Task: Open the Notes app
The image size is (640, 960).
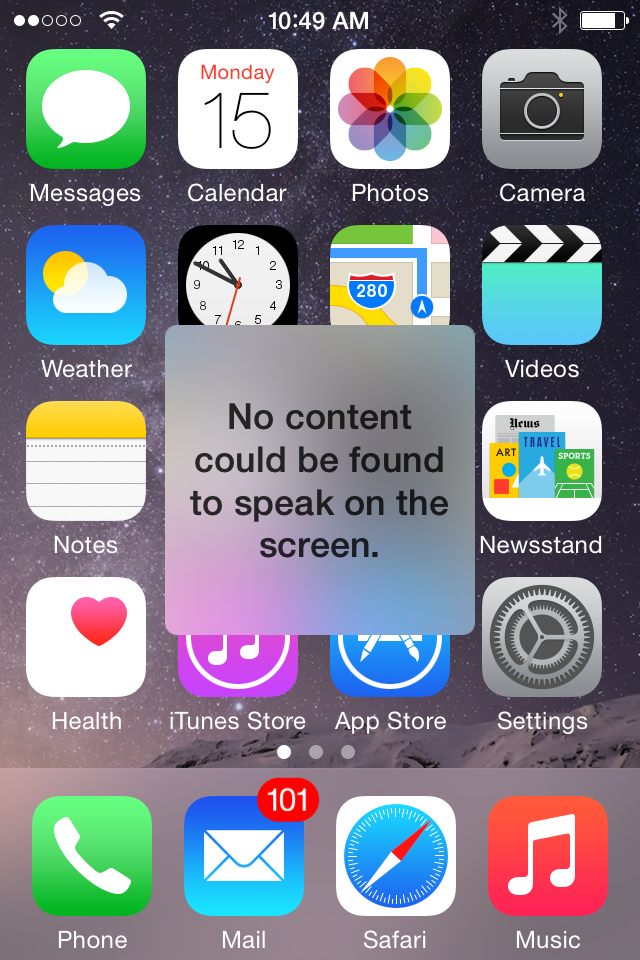Action: 86,461
